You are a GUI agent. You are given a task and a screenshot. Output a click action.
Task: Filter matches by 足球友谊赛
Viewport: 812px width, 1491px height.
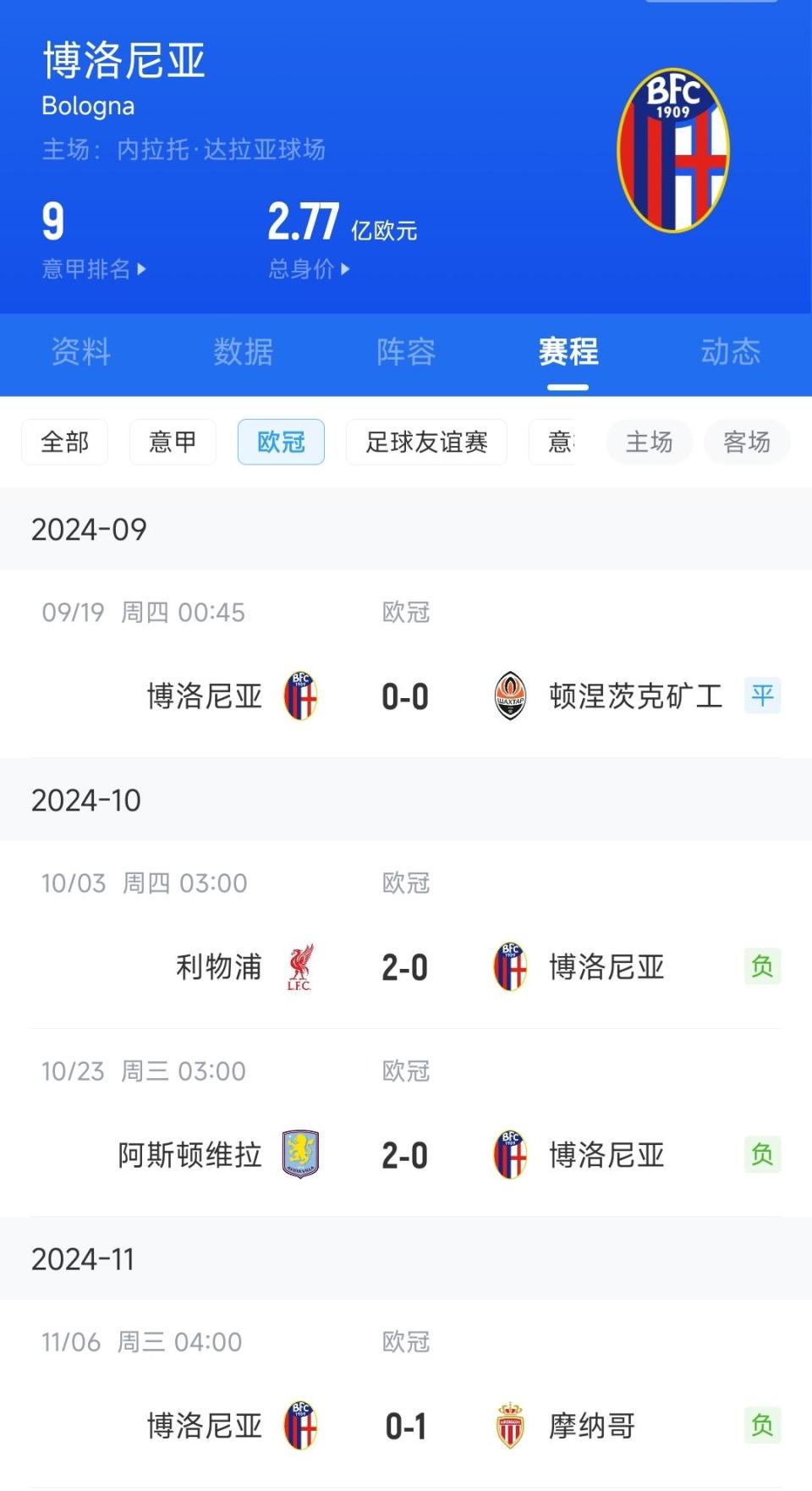pyautogui.click(x=426, y=442)
